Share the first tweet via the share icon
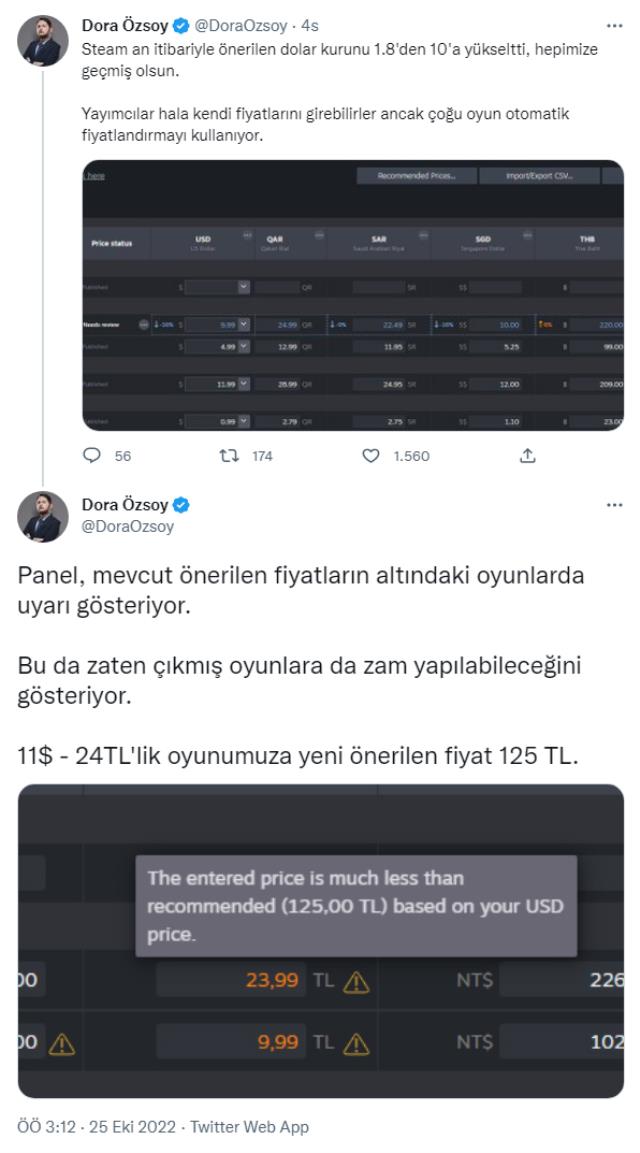Viewport: 640px width, 1153px height. (526, 455)
